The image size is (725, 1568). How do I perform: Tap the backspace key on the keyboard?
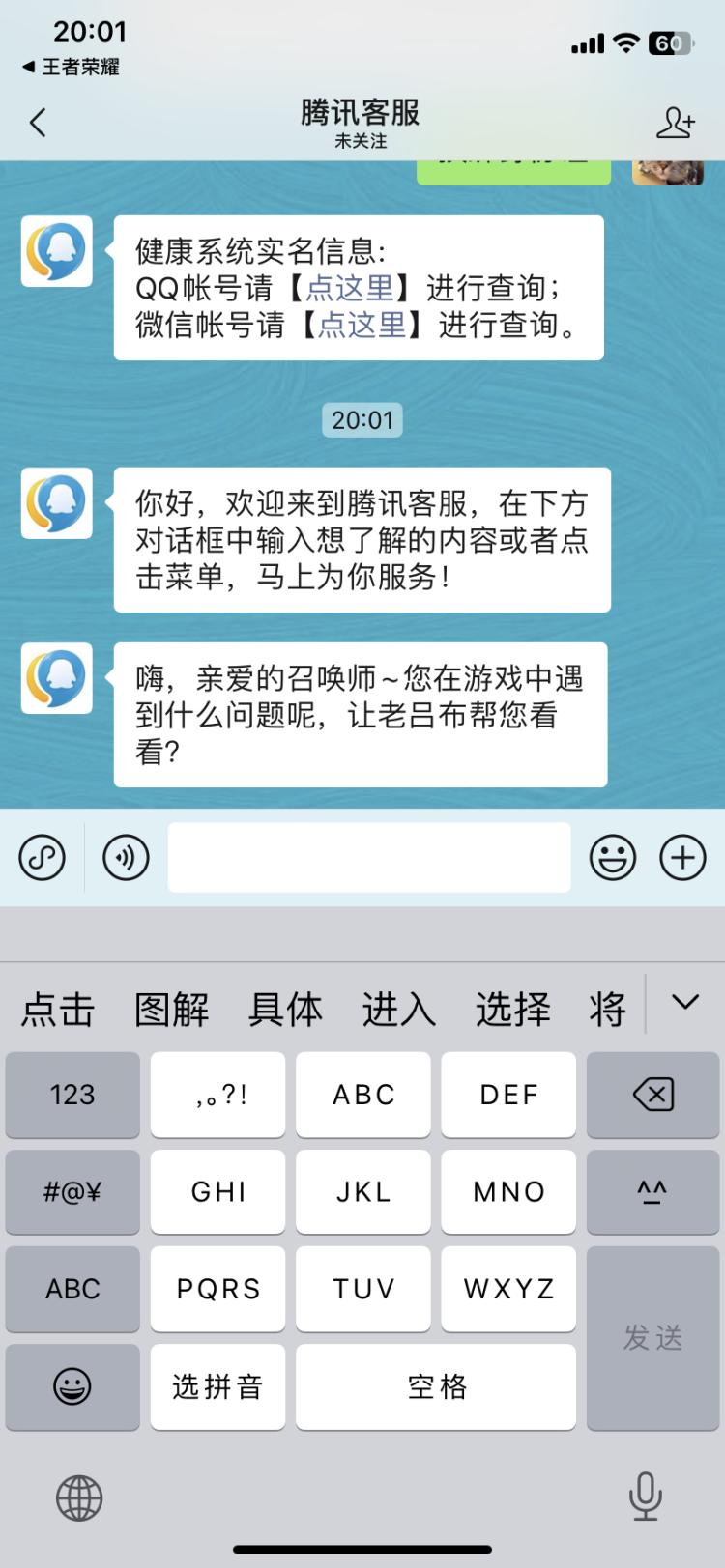click(653, 1095)
